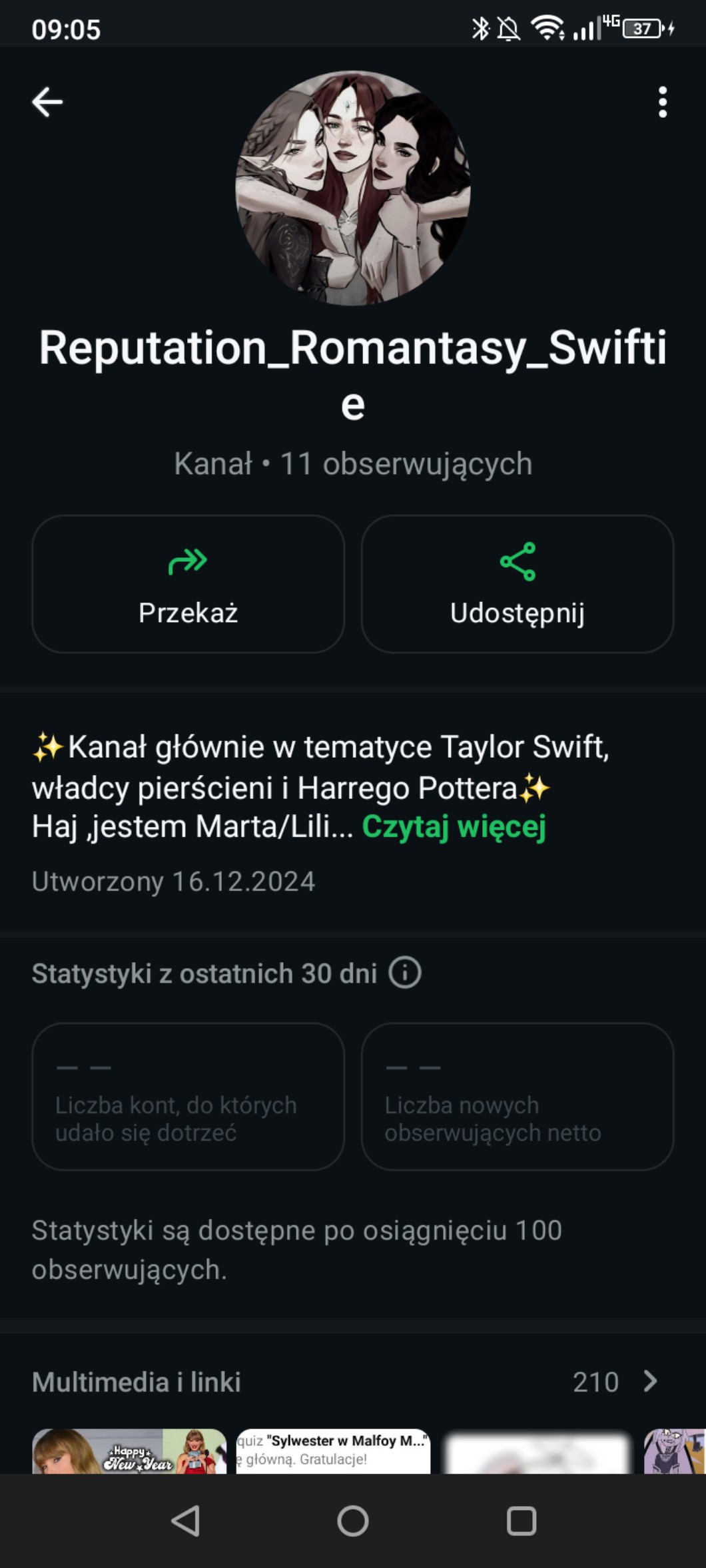Share the channel via Udostępnij
Viewport: 706px width, 1568px height.
click(x=517, y=583)
